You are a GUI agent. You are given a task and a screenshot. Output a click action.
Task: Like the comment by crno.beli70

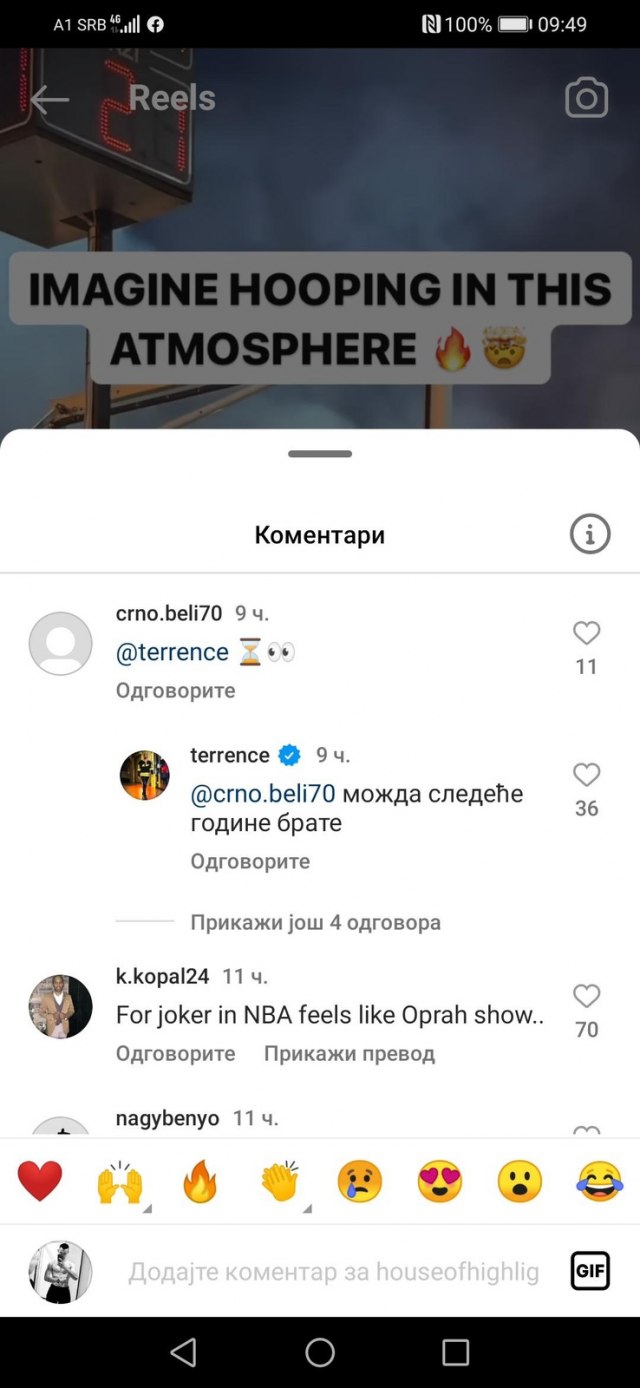point(587,633)
